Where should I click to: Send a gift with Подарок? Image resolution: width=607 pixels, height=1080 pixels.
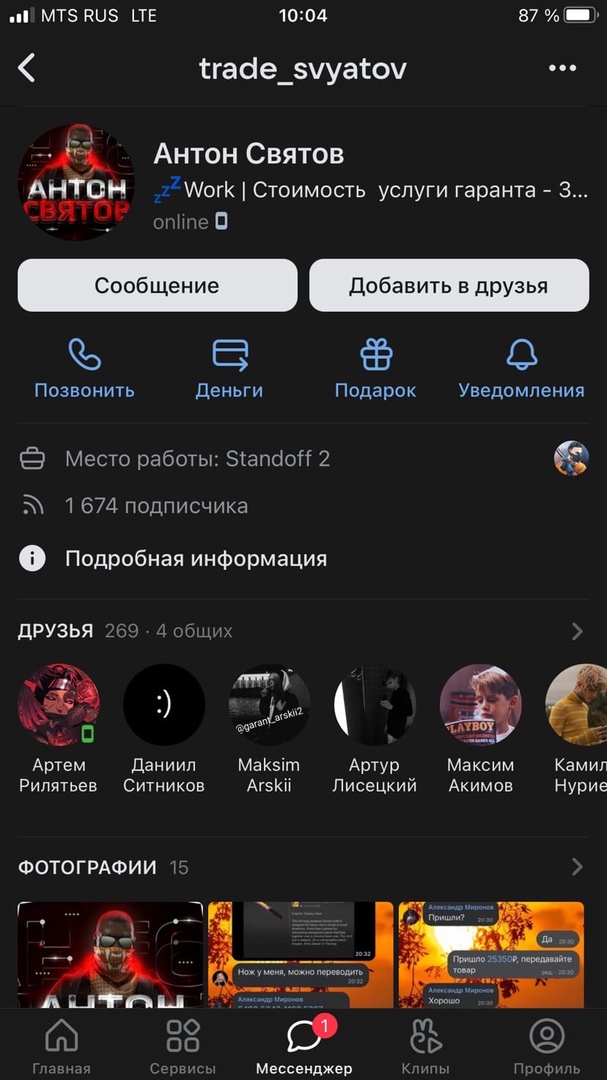375,368
